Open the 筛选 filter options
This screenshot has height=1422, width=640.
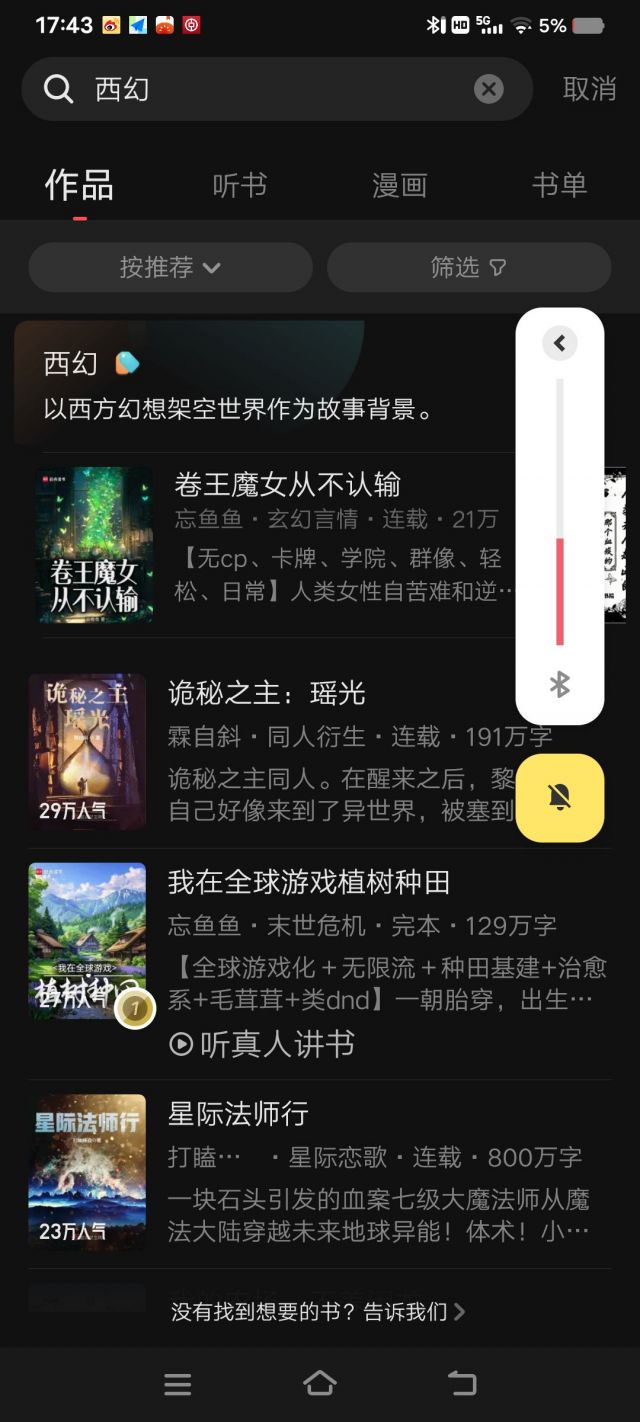click(468, 267)
